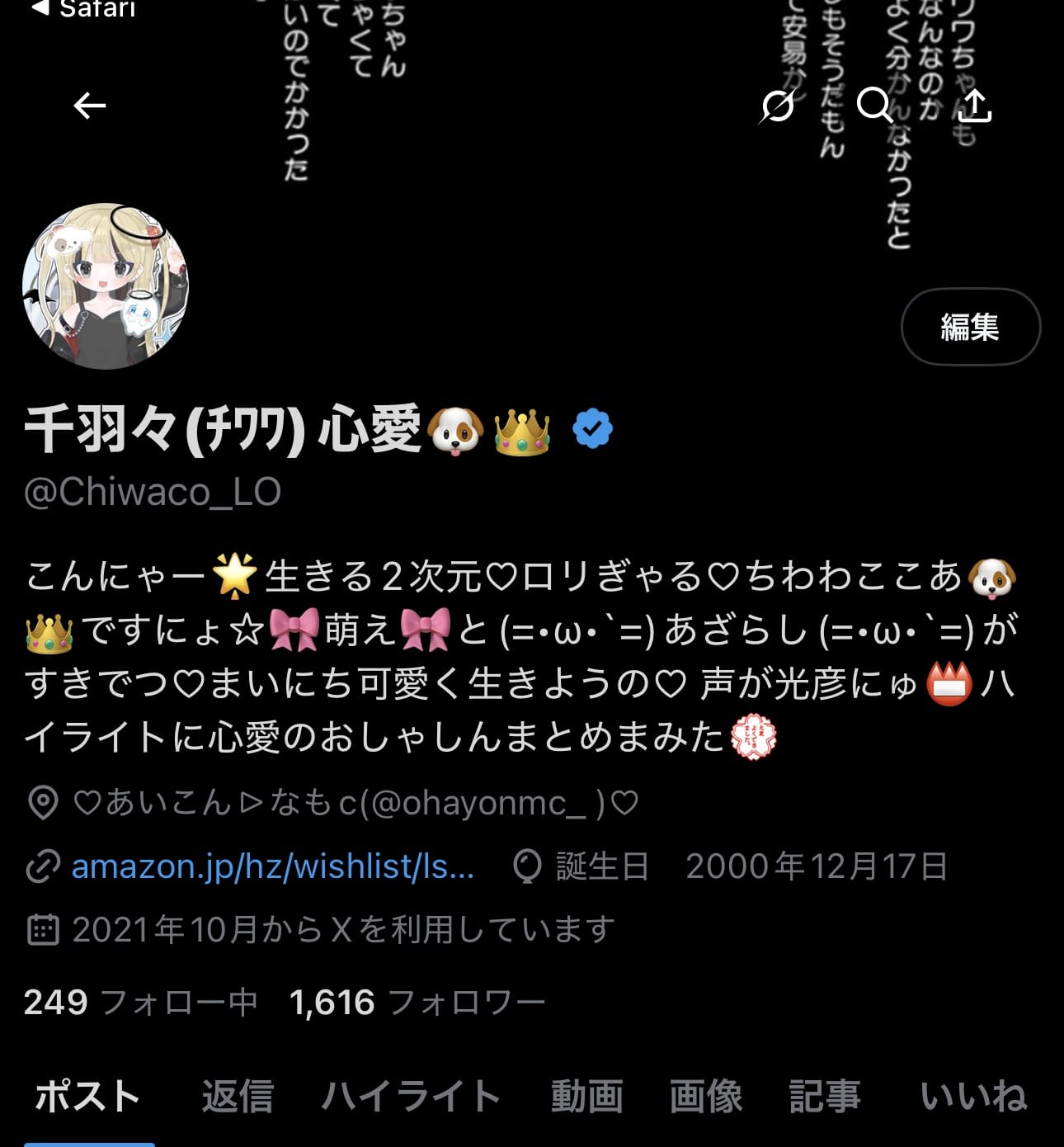This screenshot has height=1147, width=1064.
Task: Switch to the いいね tab
Action: point(973,1097)
